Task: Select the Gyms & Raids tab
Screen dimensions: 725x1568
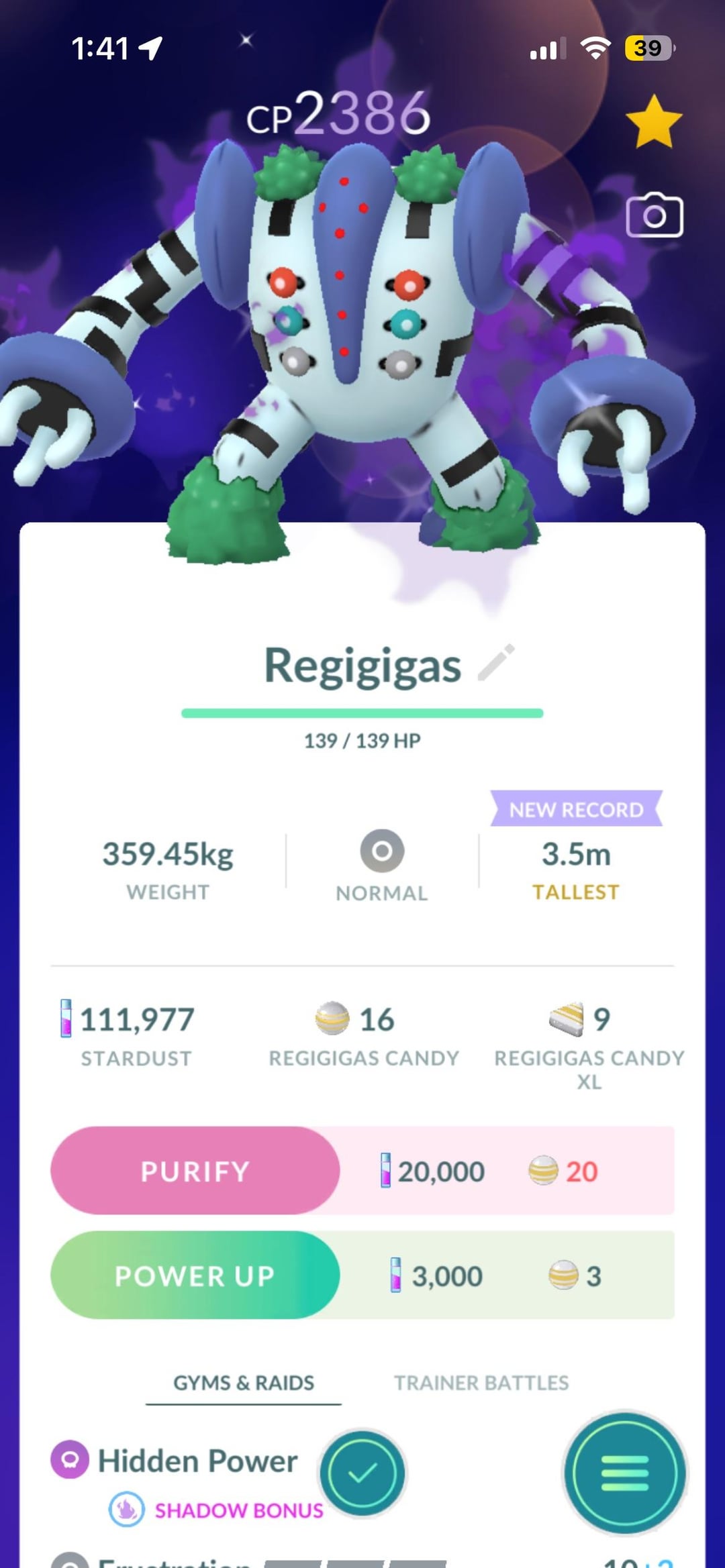Action: [244, 1383]
